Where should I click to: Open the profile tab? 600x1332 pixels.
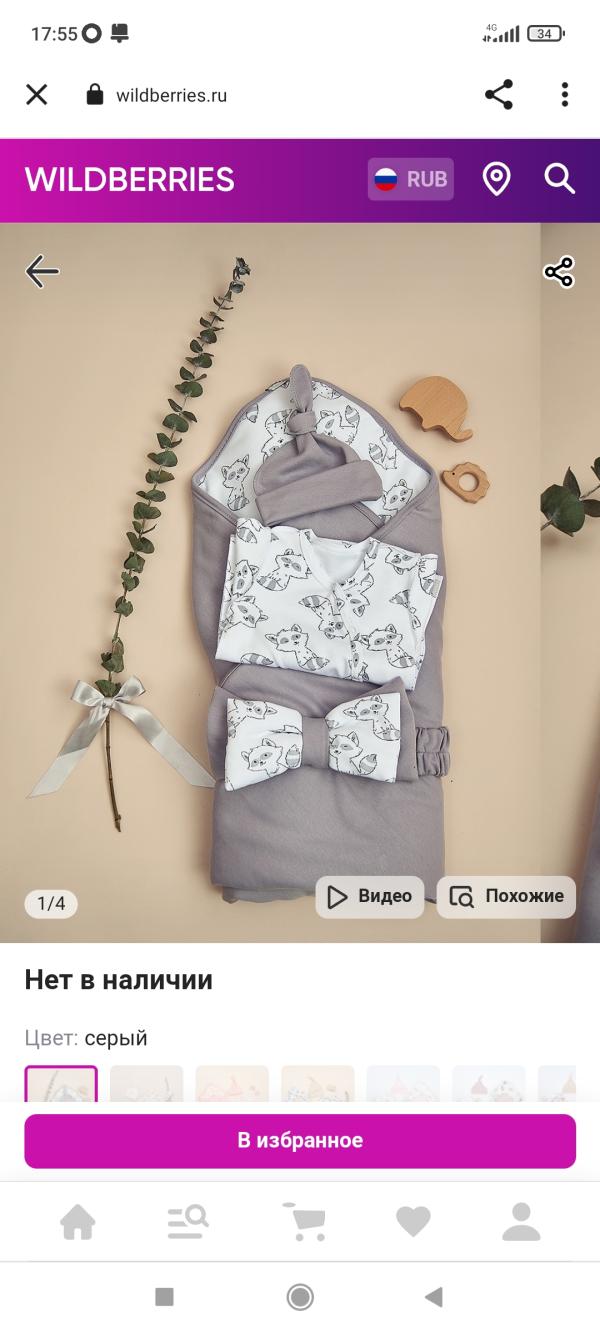click(x=521, y=1221)
